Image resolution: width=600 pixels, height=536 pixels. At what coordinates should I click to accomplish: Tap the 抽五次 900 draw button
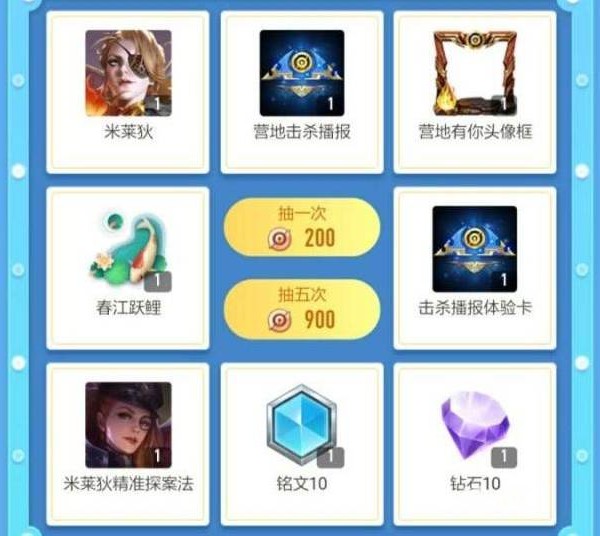click(301, 306)
